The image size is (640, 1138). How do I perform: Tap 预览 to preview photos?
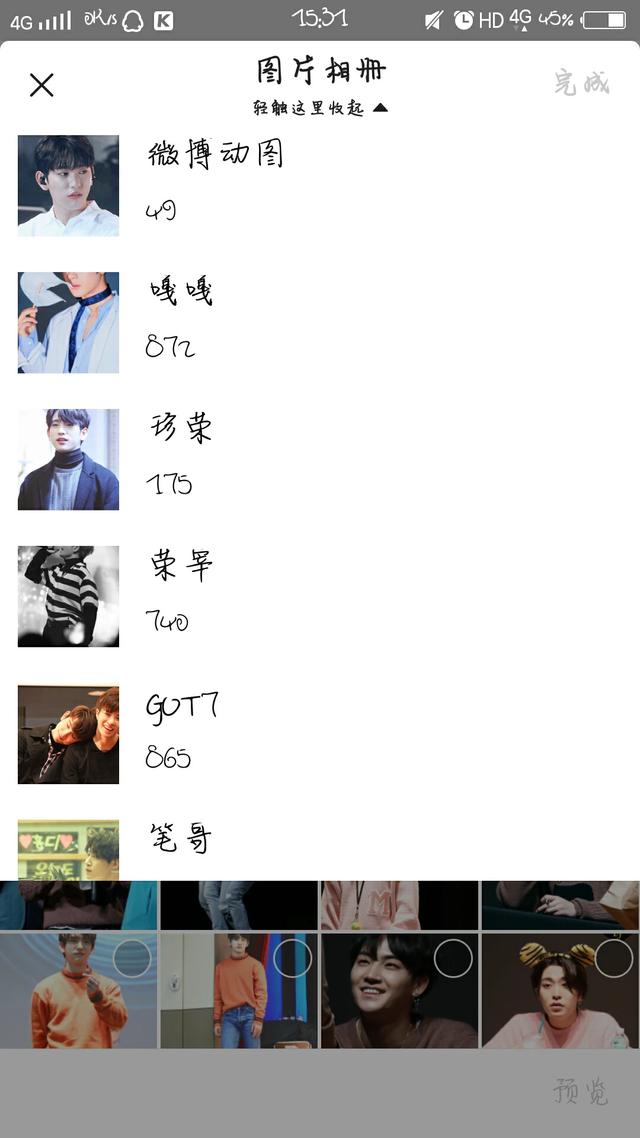pos(581,1092)
